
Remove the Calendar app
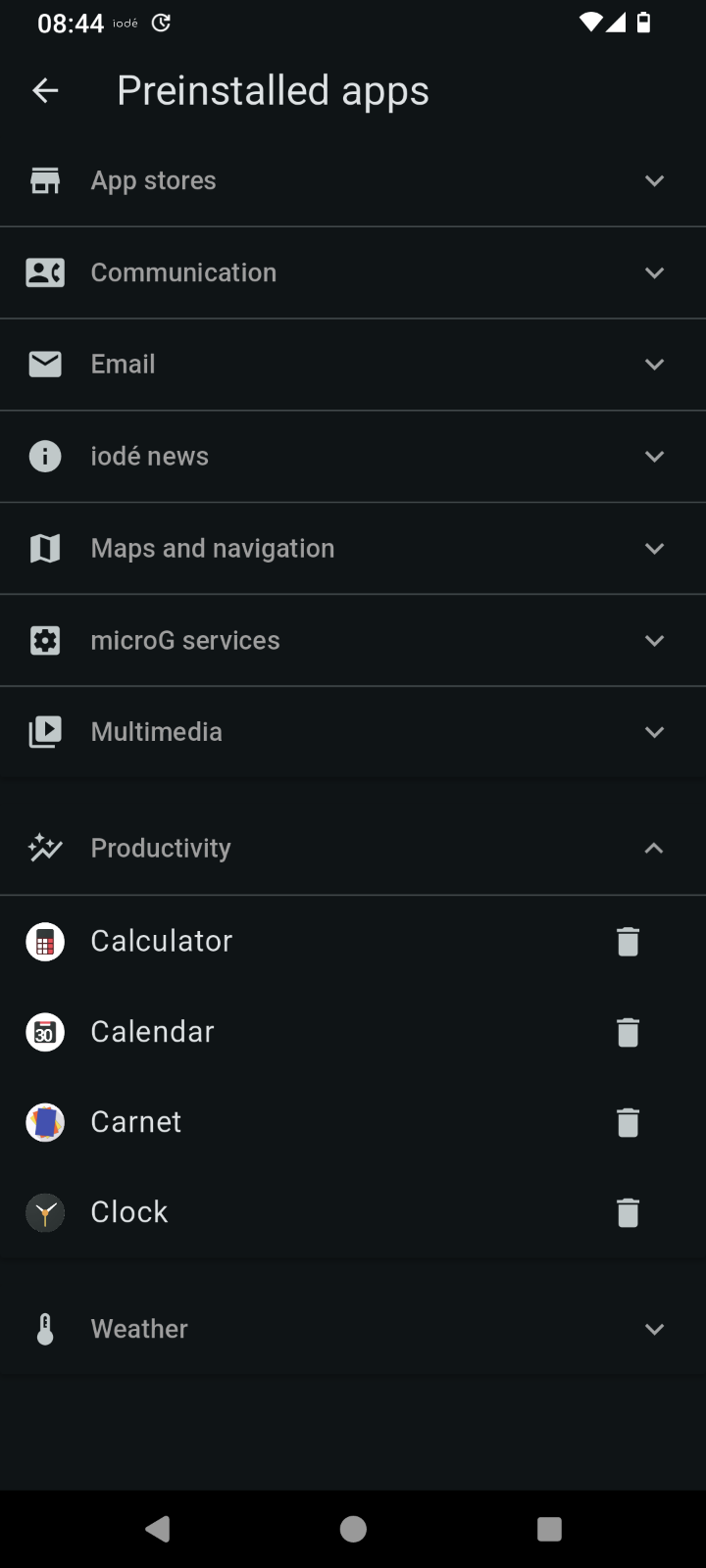(628, 1032)
